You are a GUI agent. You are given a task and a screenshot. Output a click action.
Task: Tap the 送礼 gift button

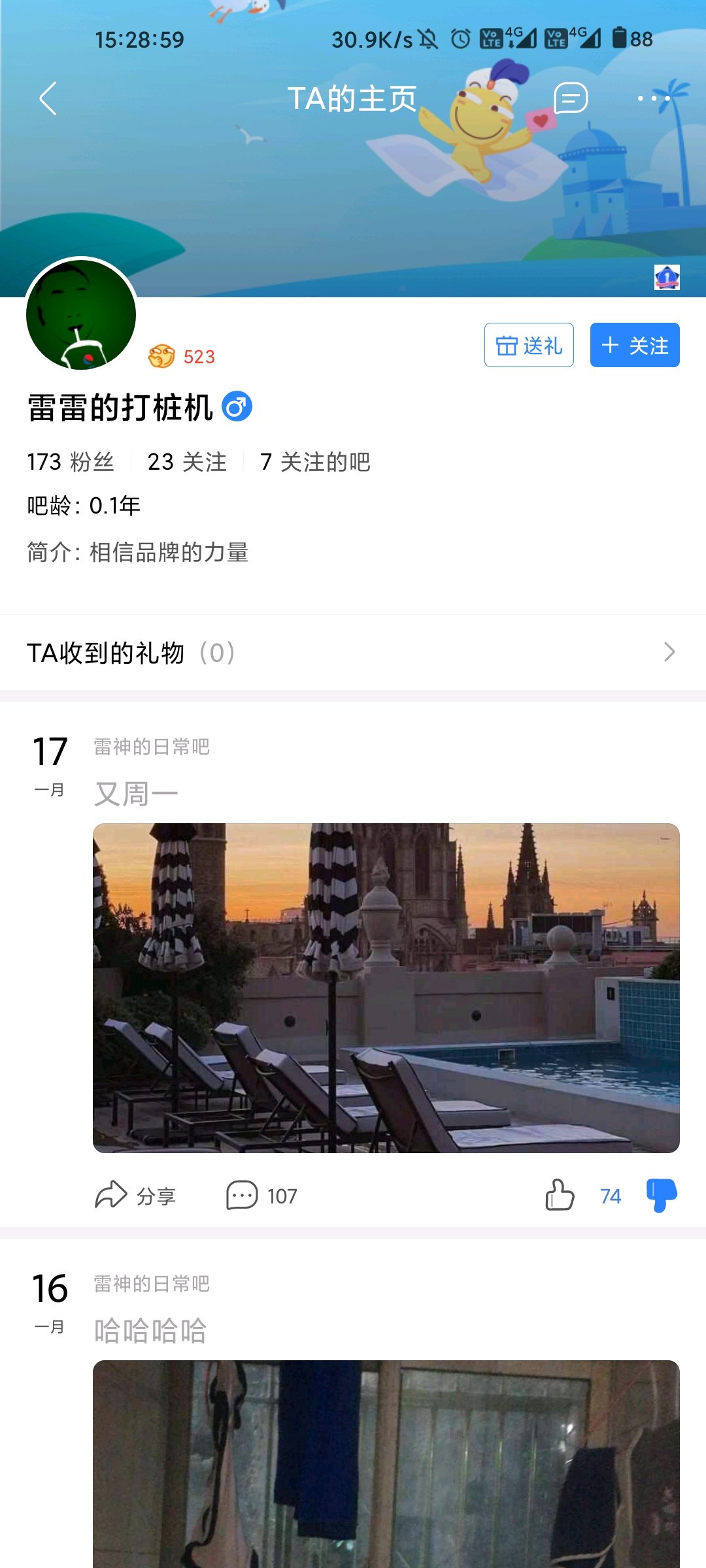529,345
